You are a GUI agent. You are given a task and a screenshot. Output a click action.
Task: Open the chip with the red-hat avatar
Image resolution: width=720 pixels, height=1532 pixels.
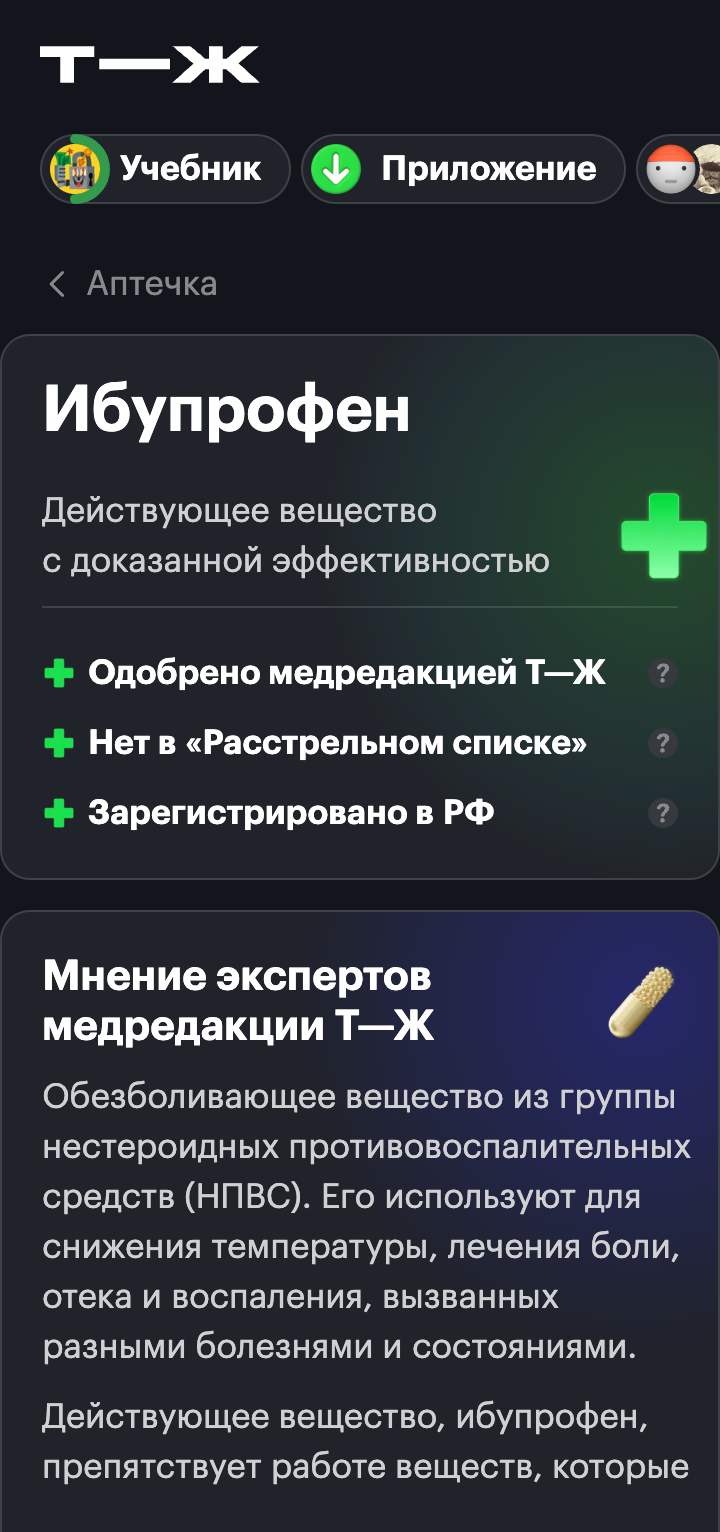click(x=680, y=169)
